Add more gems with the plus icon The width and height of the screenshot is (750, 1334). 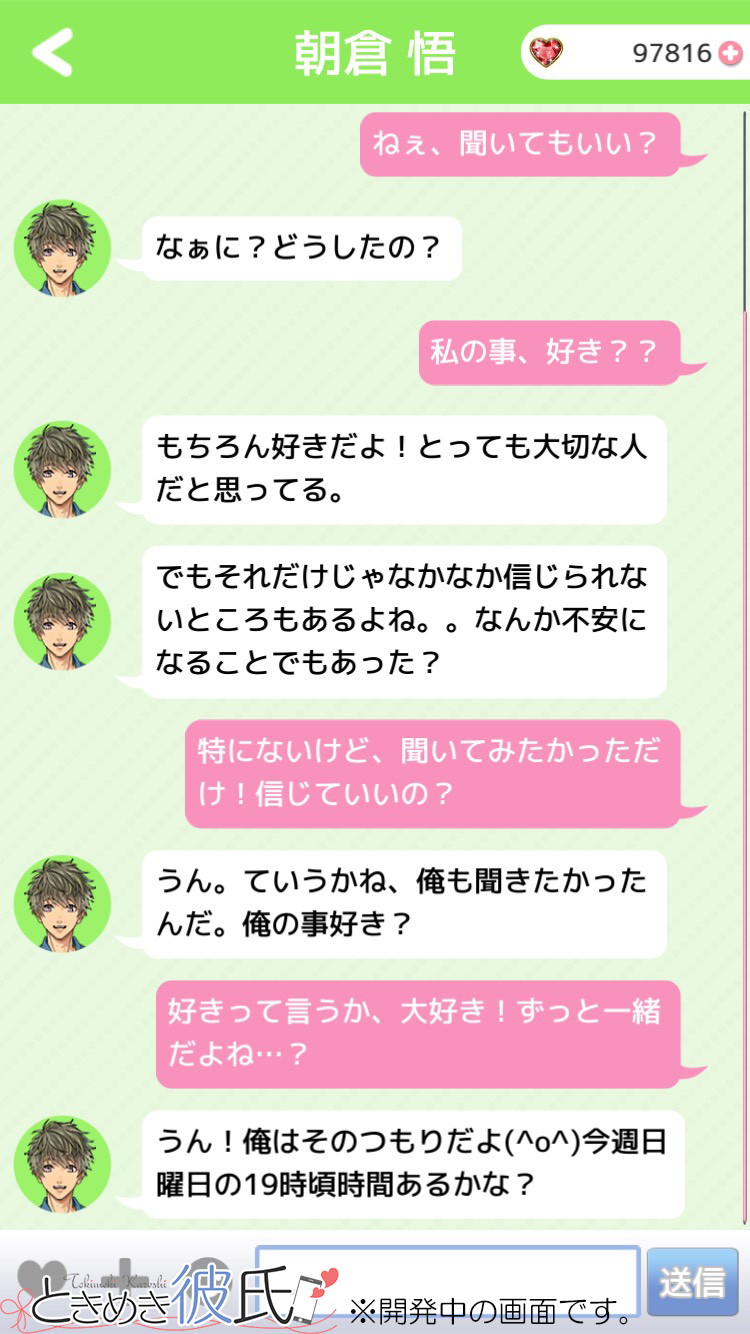pyautogui.click(x=730, y=53)
